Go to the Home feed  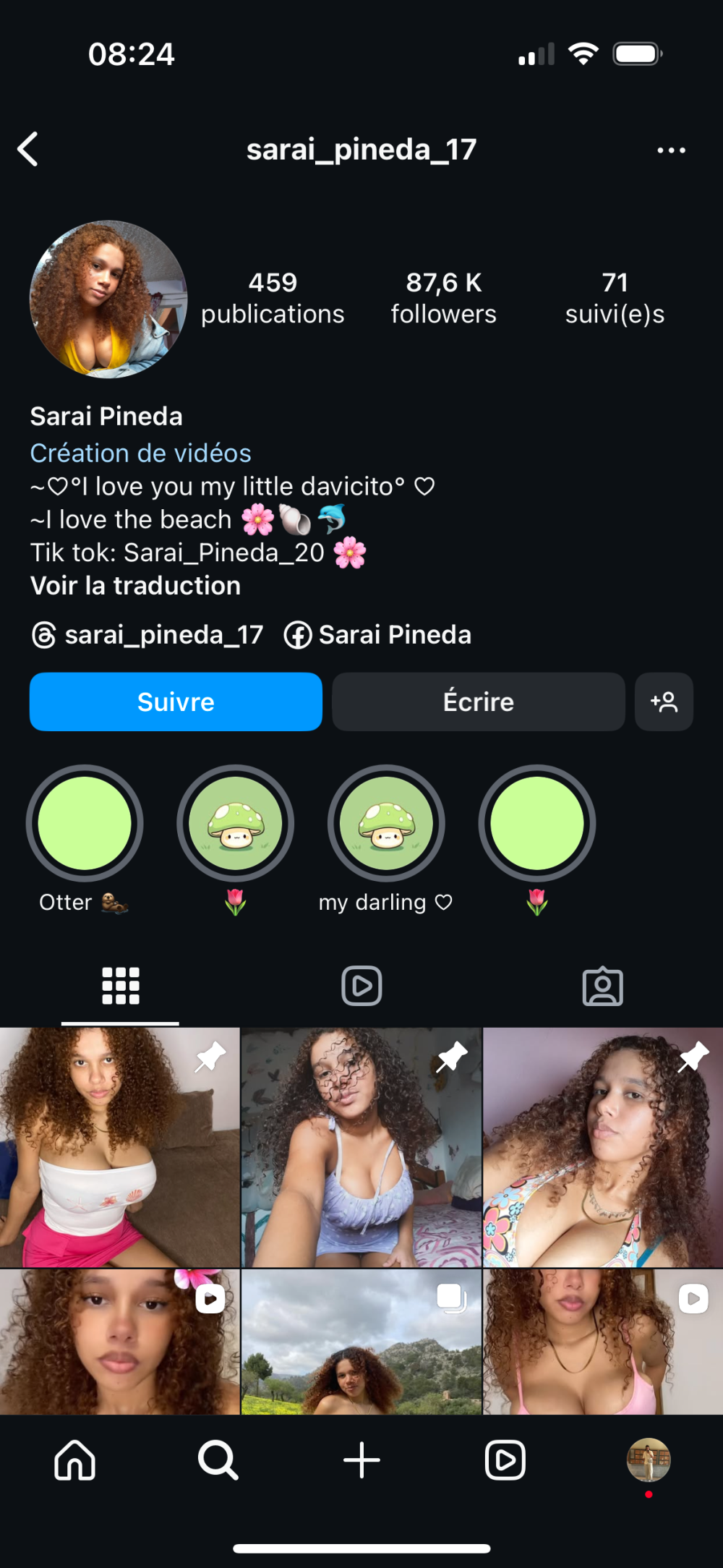(75, 1460)
